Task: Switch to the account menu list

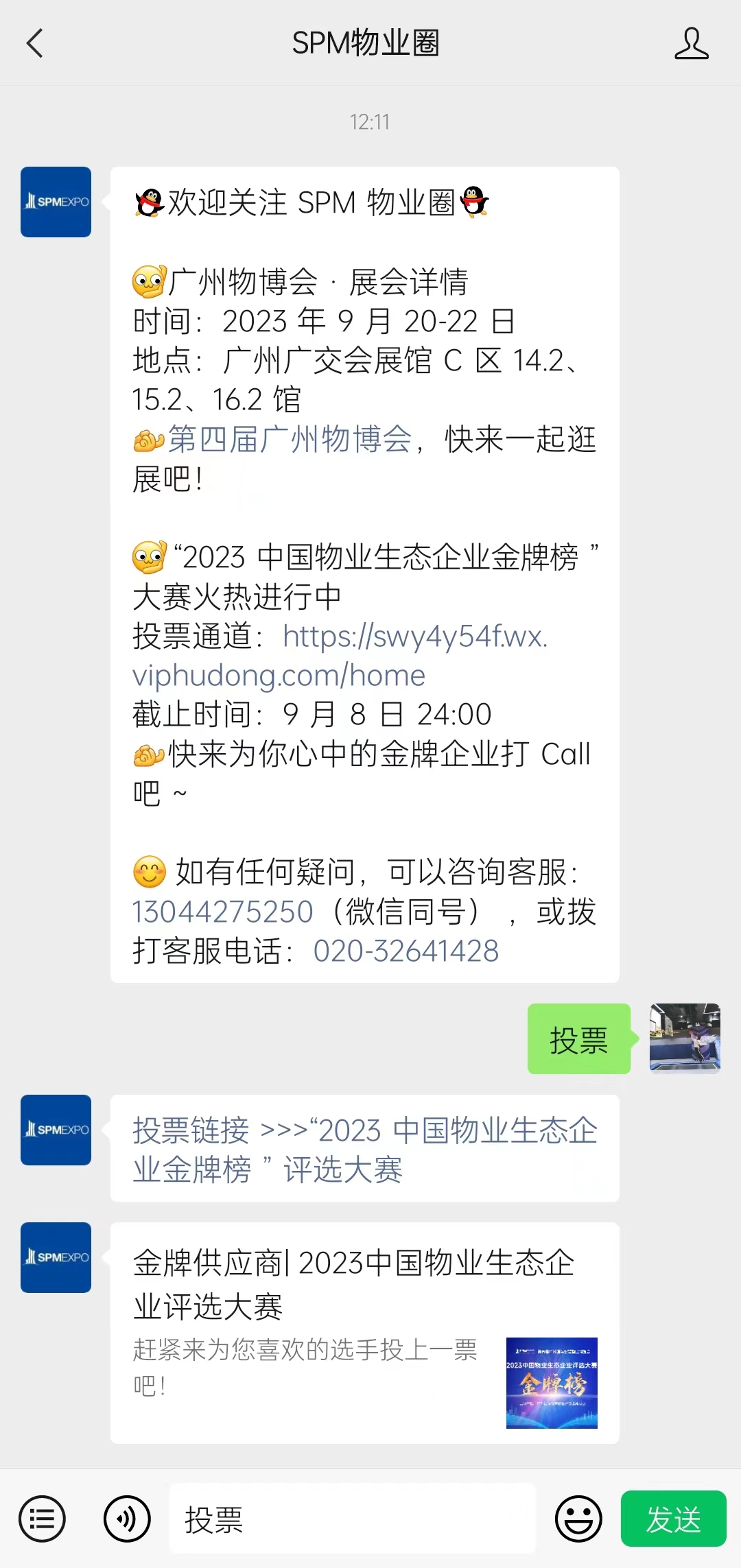Action: (x=43, y=1519)
